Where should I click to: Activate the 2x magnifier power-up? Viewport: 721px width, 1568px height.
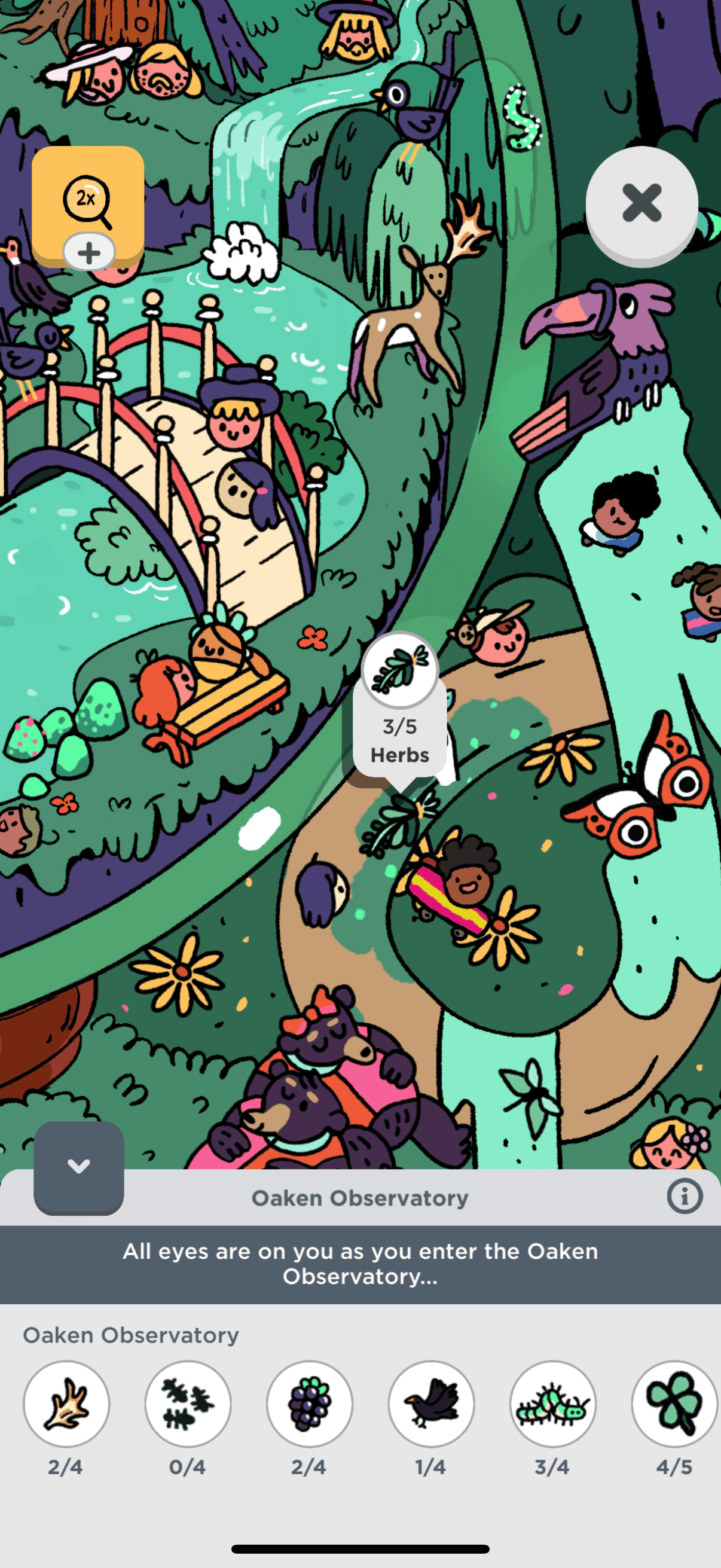[87, 201]
